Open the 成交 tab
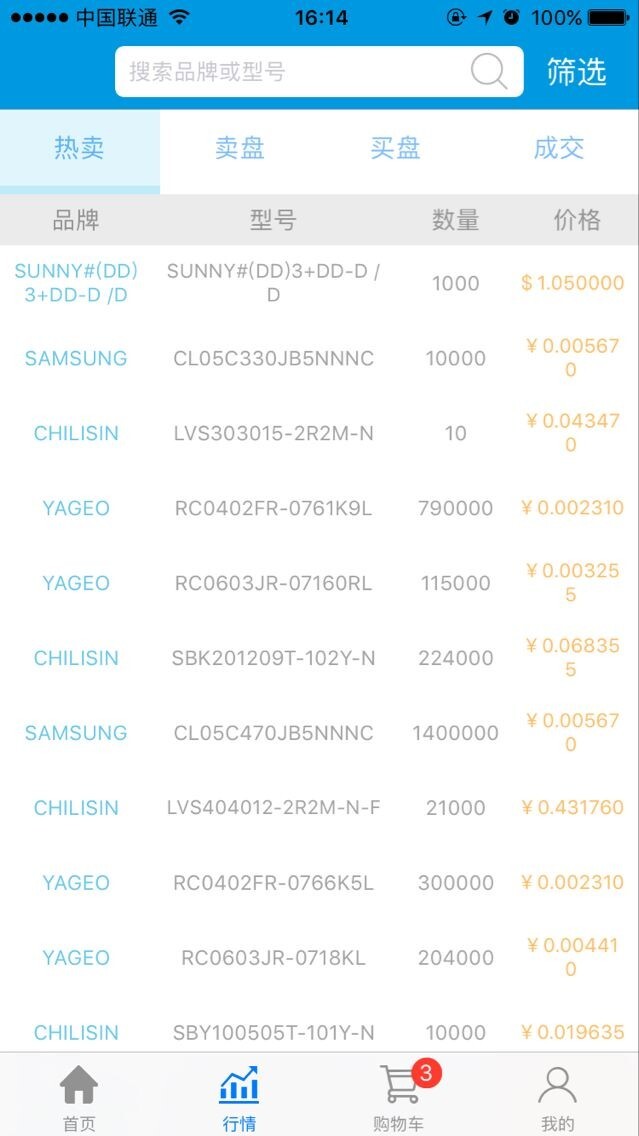 click(x=558, y=149)
